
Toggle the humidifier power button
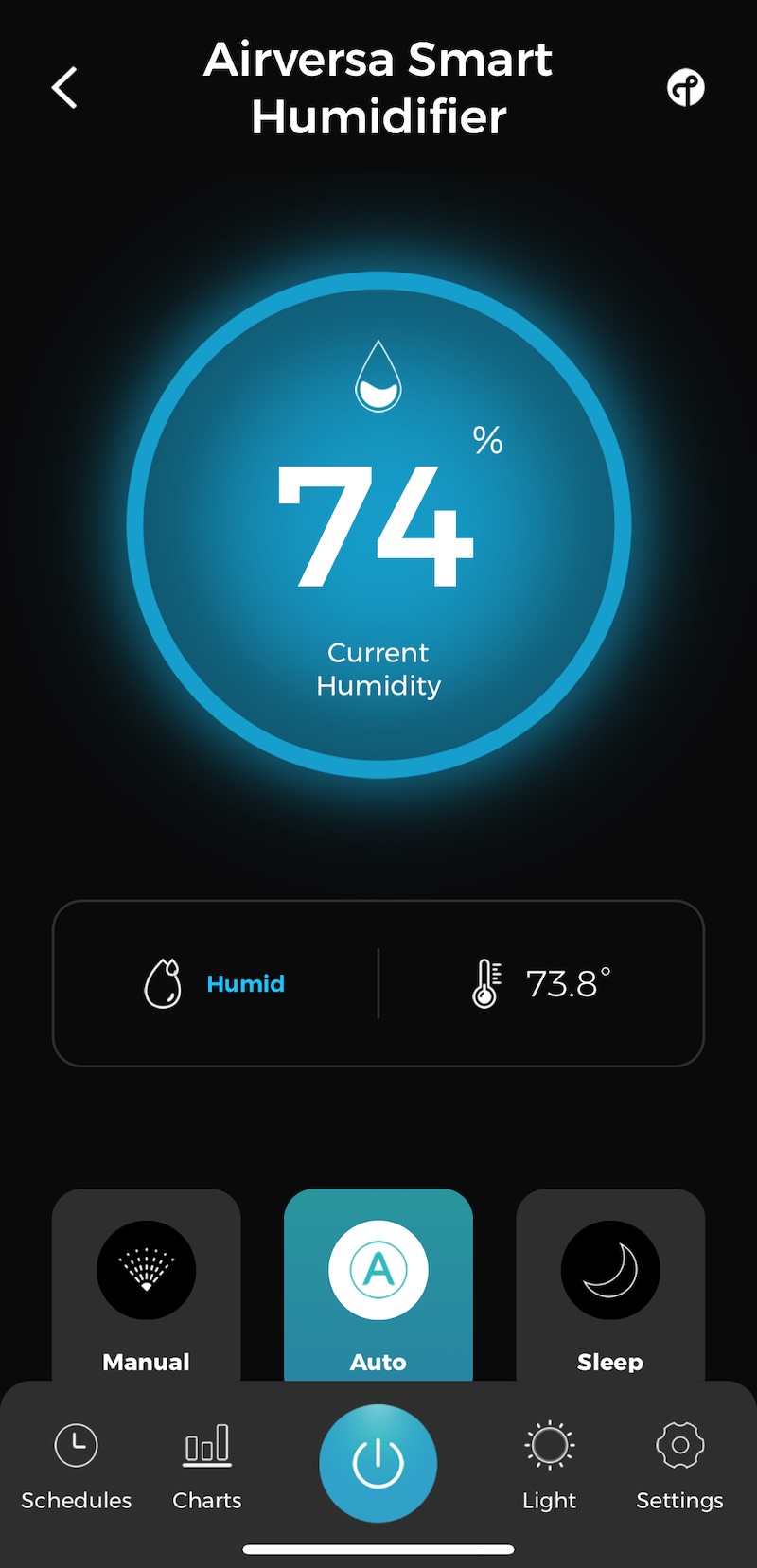(378, 1463)
